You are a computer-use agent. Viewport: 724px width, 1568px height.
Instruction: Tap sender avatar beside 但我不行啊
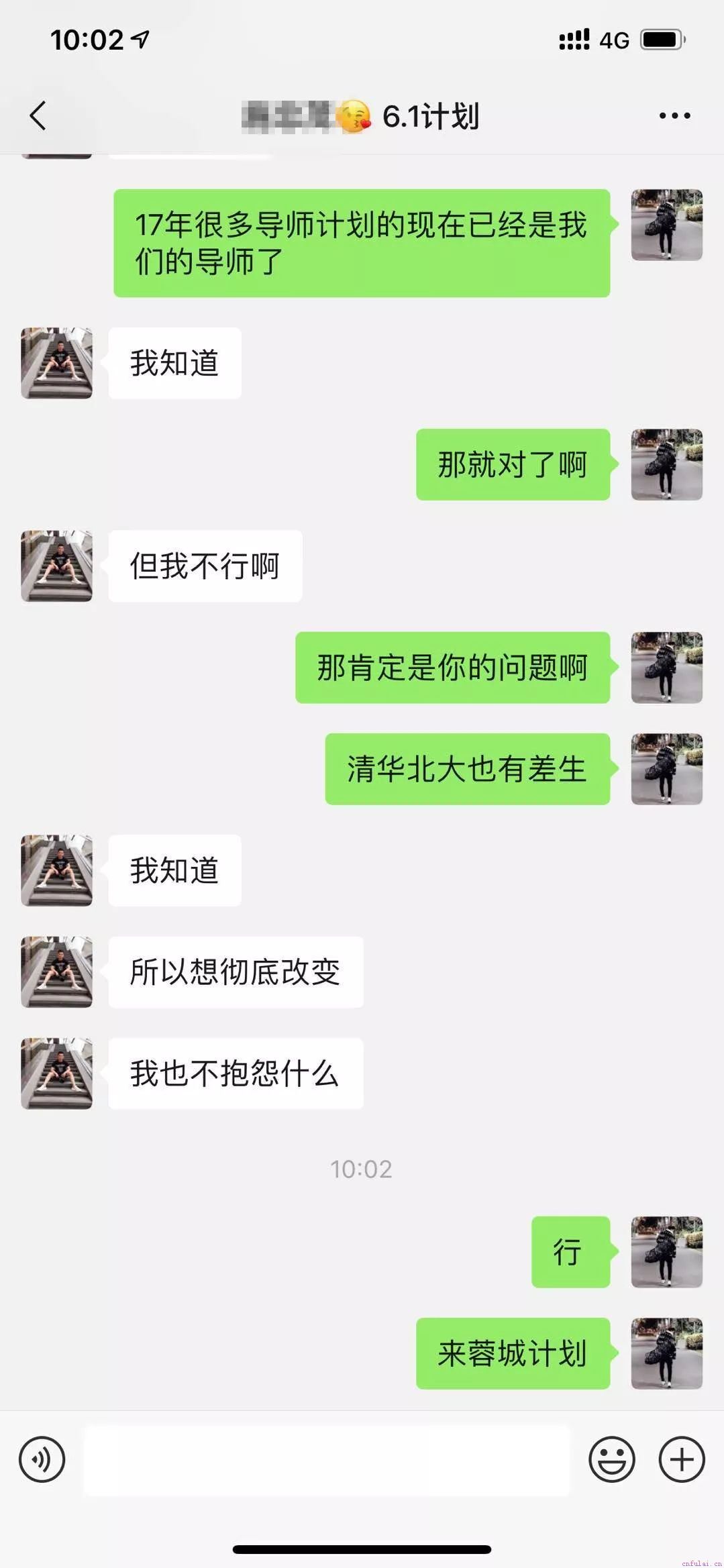pyautogui.click(x=56, y=566)
